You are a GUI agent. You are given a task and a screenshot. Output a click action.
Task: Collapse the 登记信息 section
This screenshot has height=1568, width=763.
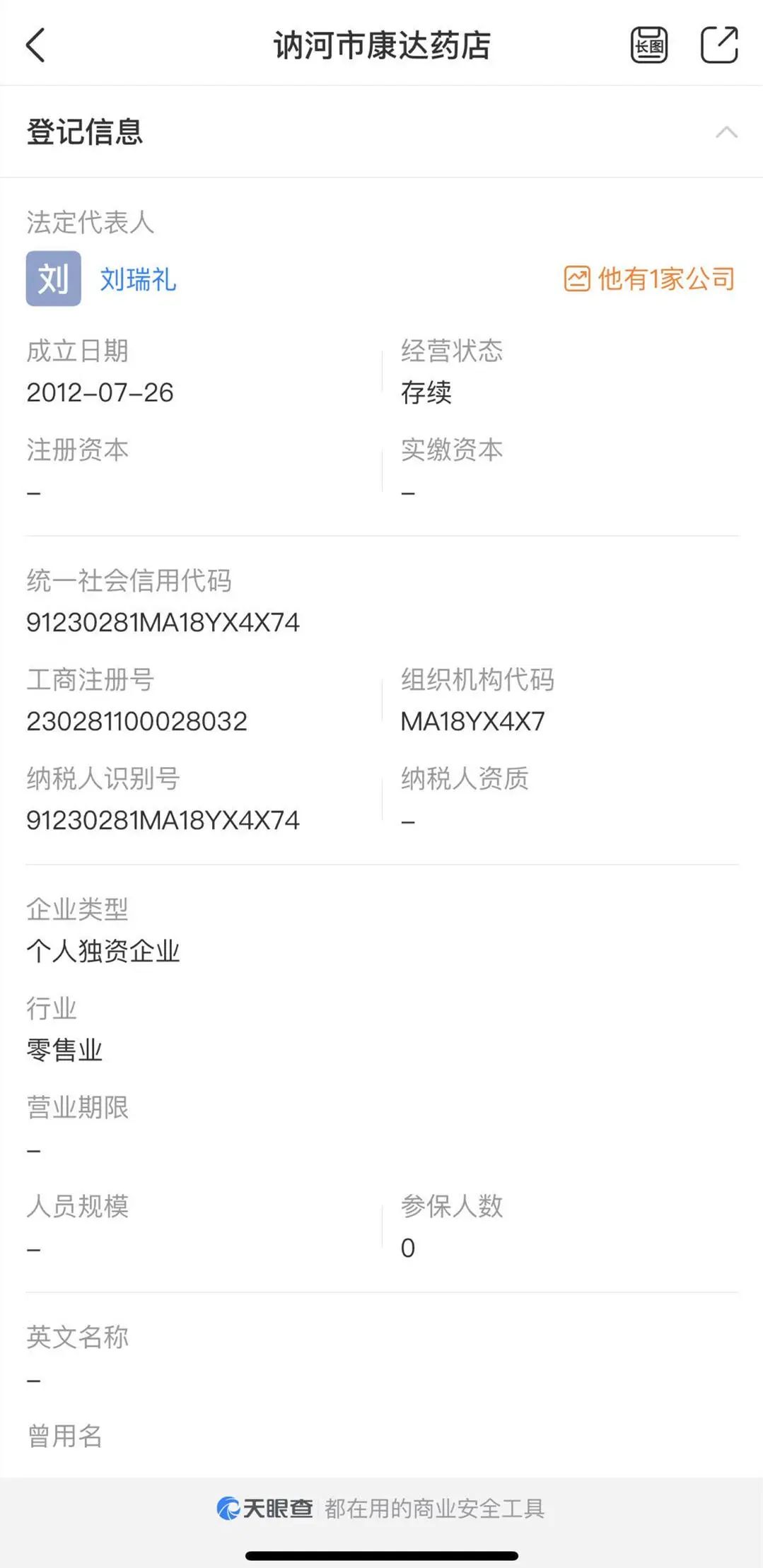pos(726,132)
